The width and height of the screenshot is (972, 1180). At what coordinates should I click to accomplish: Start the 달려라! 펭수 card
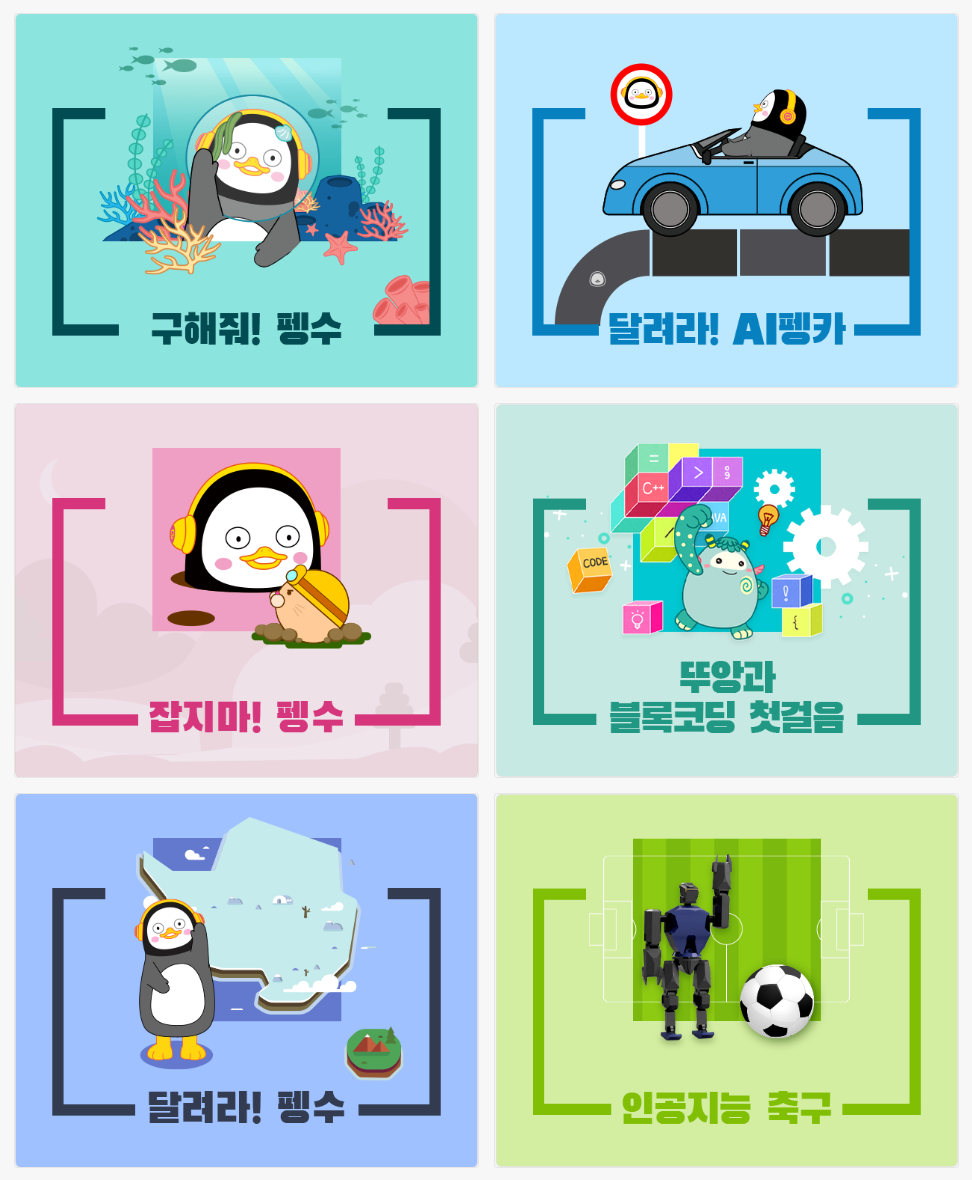coord(246,980)
